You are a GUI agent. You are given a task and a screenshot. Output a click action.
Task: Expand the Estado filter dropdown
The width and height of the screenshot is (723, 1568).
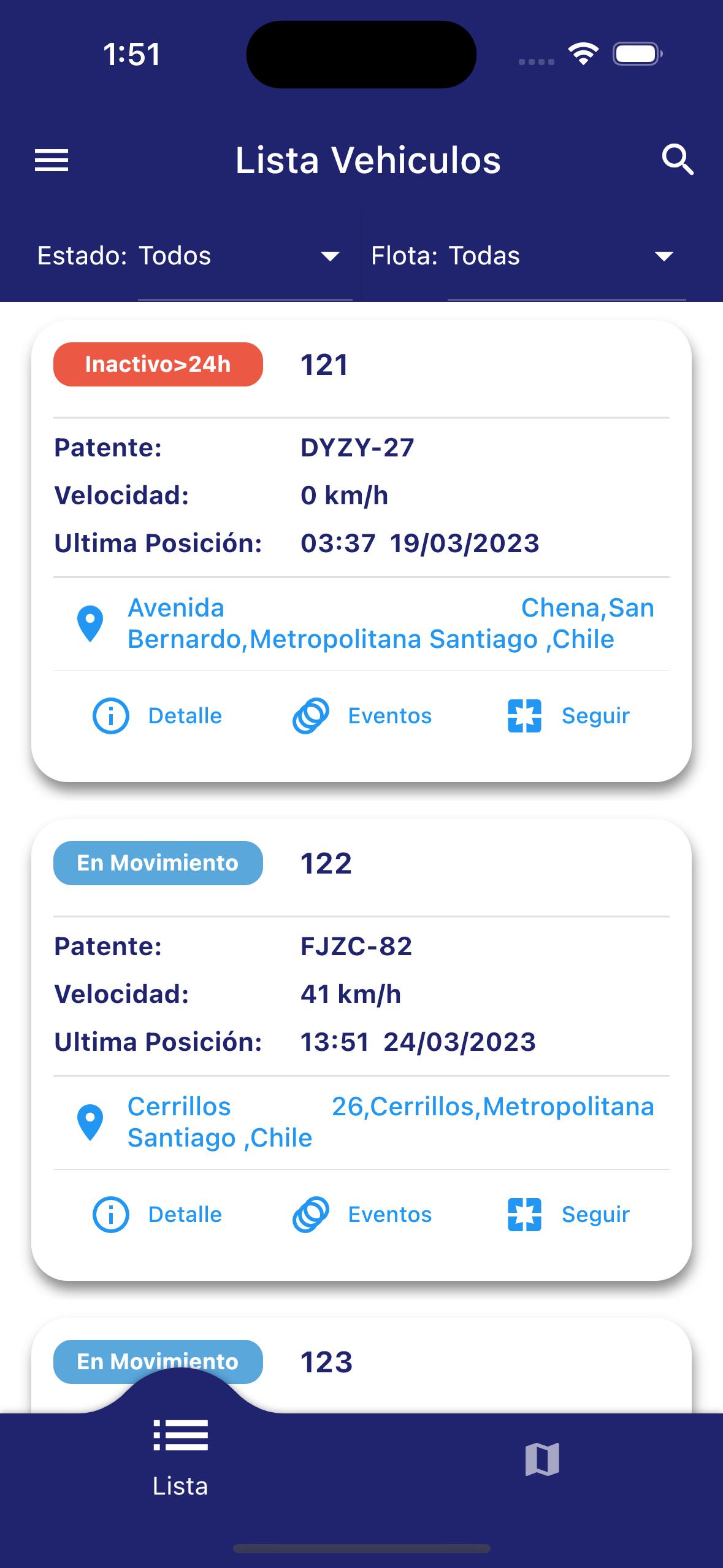click(245, 256)
